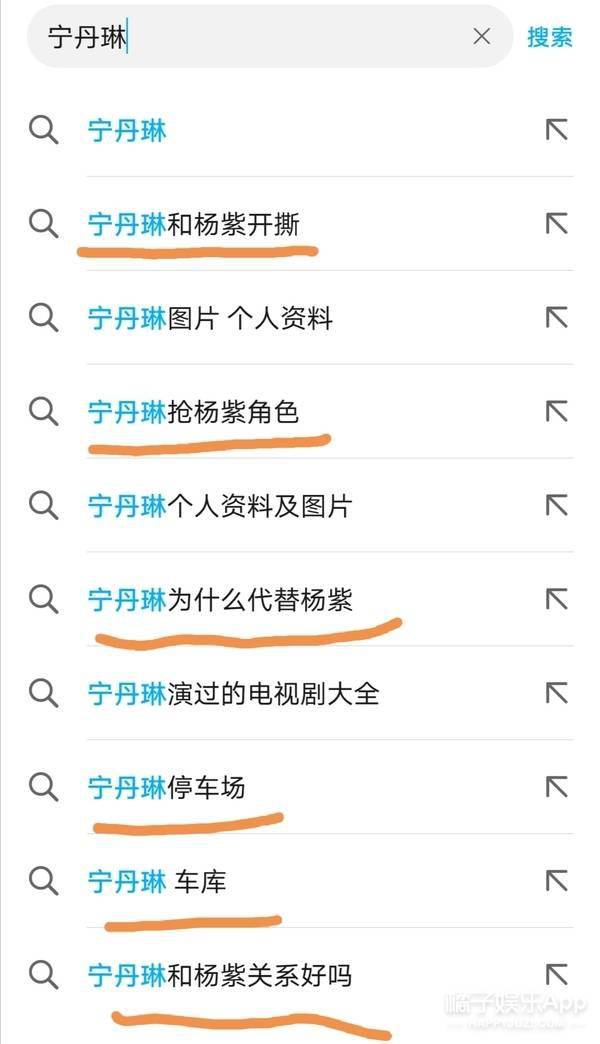600x1044 pixels.
Task: Clear the search text with the X
Action: click(482, 37)
